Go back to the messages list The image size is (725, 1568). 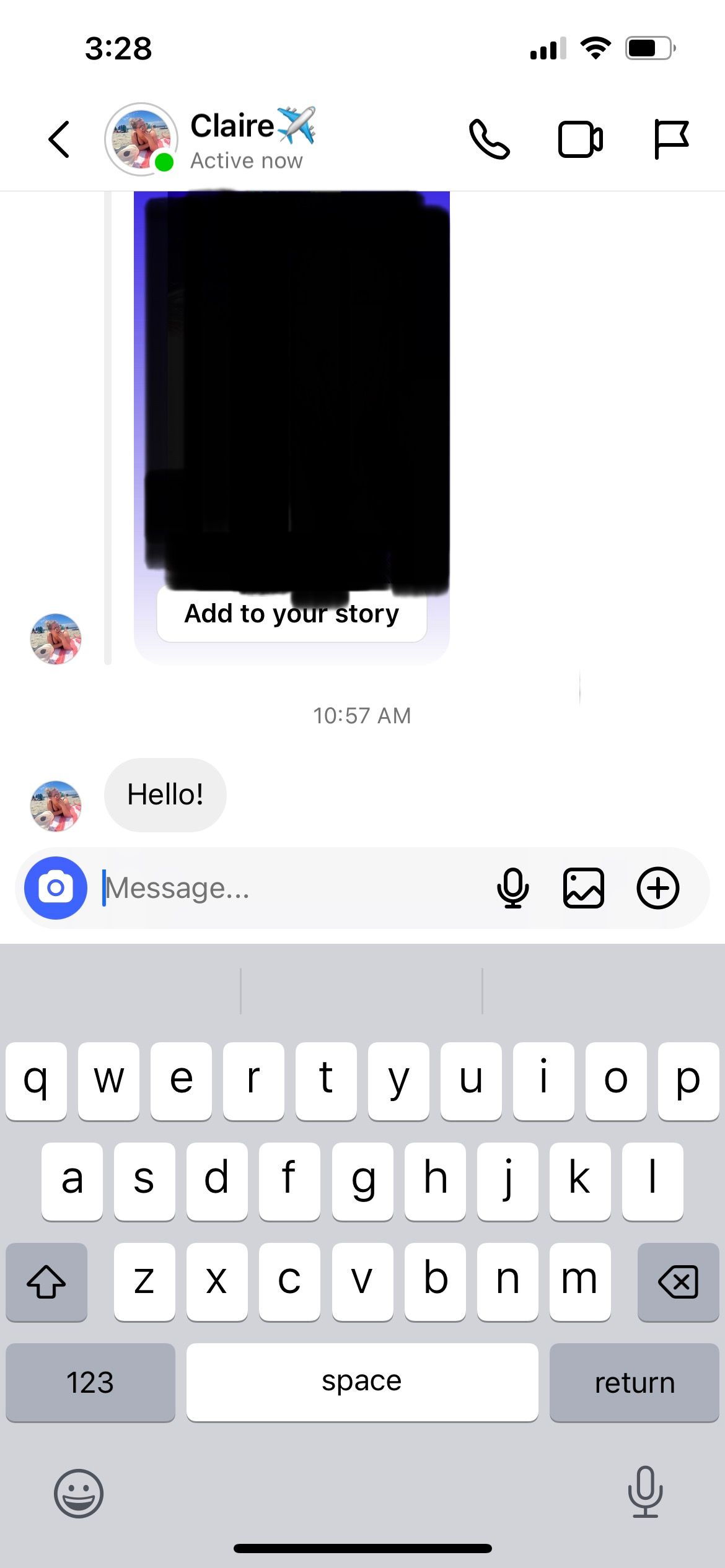coord(59,139)
